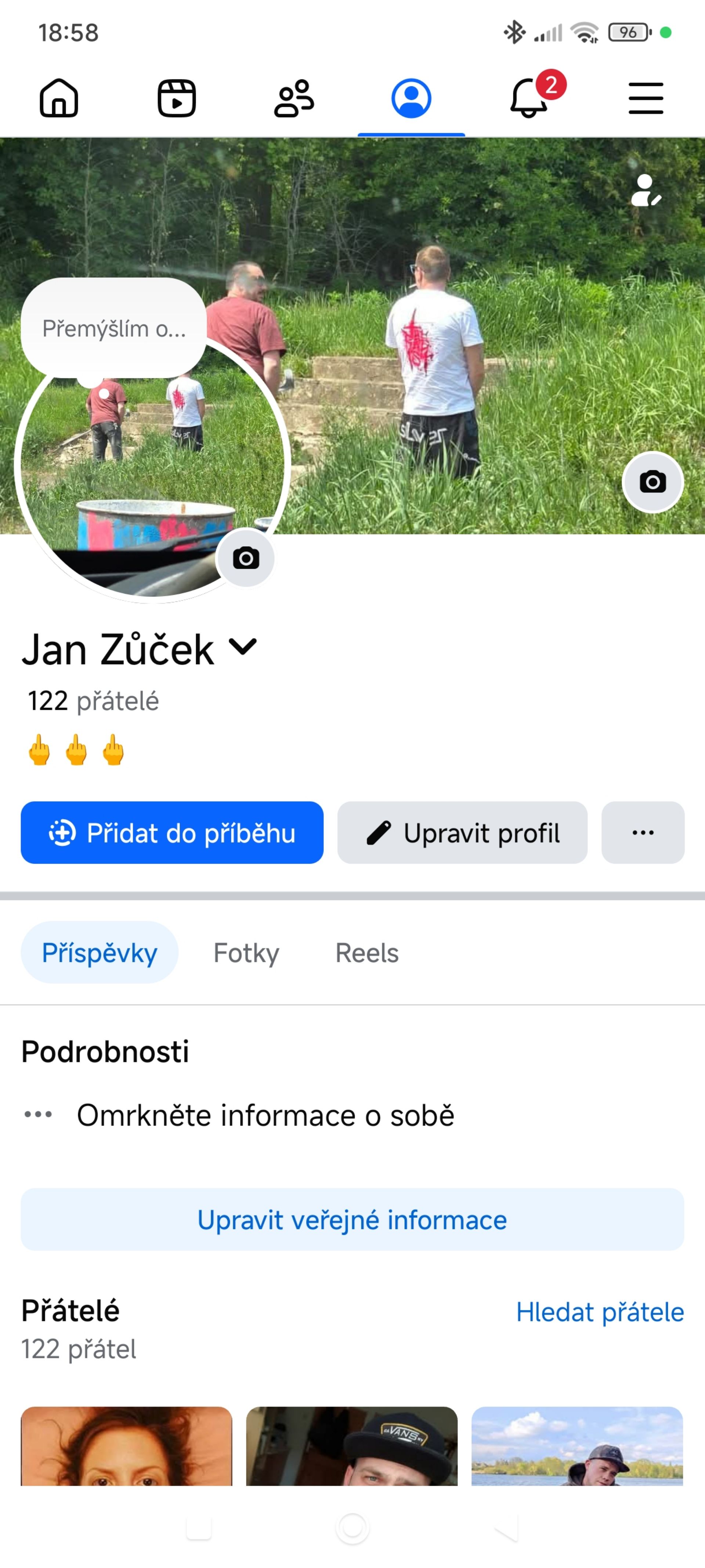
Task: Open the hamburger menu
Action: coord(646,98)
